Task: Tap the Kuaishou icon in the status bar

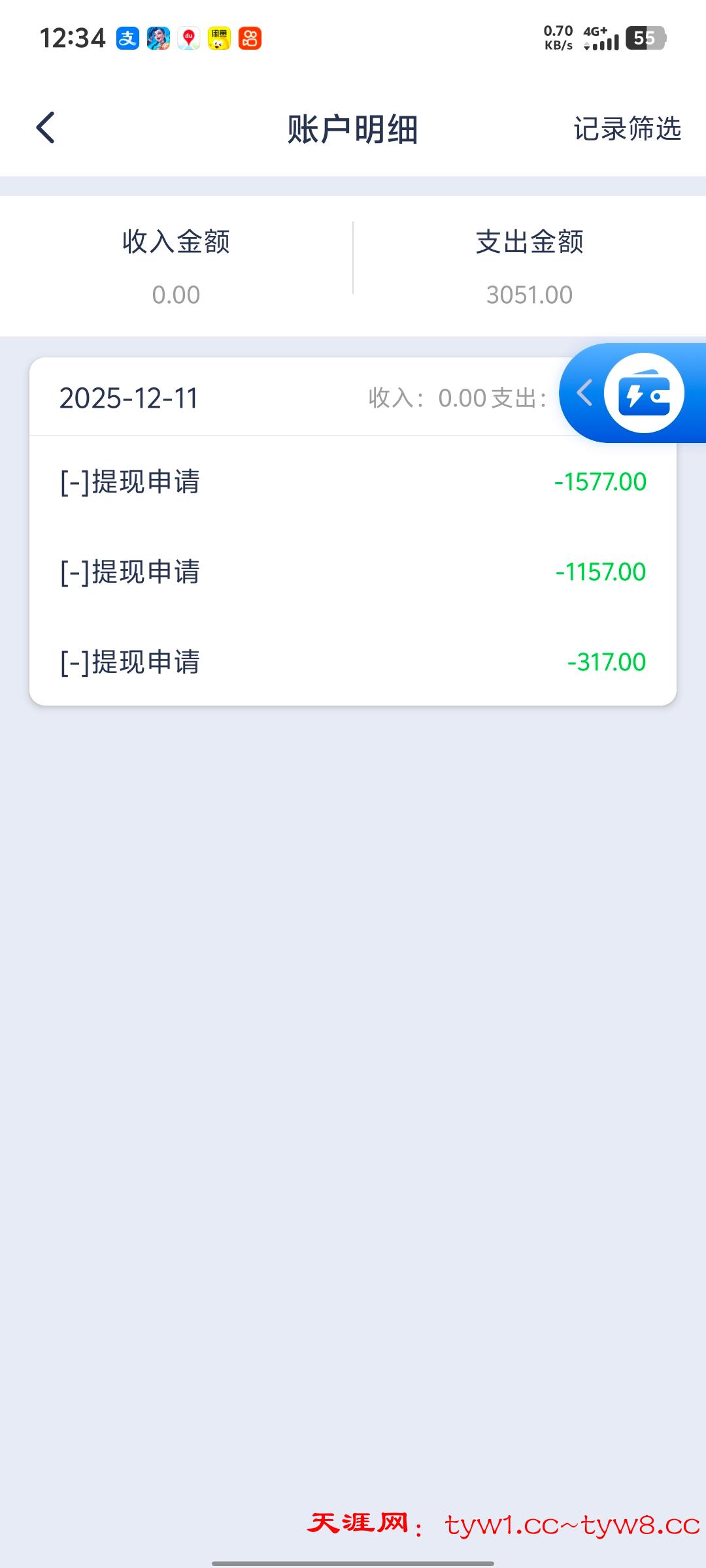Action: pyautogui.click(x=251, y=39)
